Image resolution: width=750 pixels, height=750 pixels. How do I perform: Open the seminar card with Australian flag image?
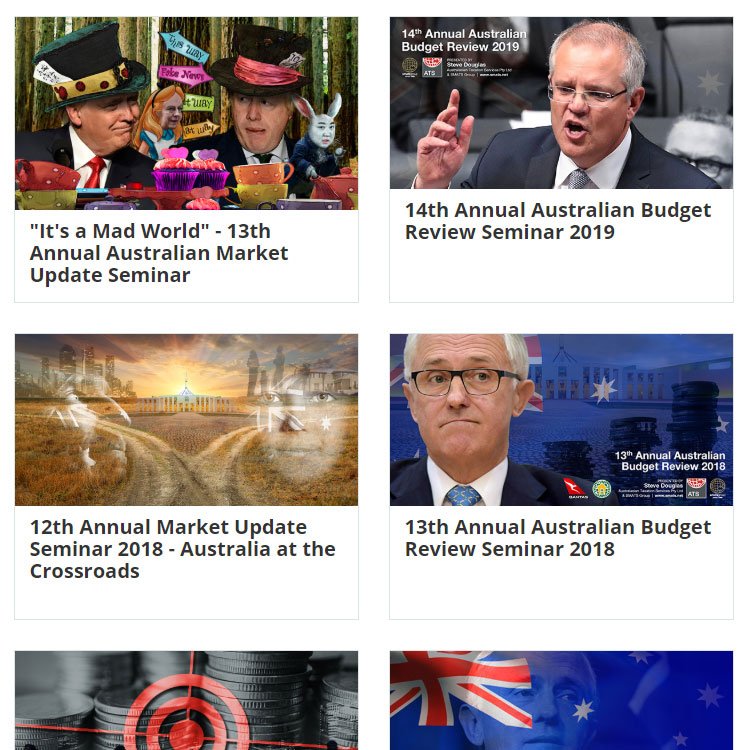[x=561, y=701]
